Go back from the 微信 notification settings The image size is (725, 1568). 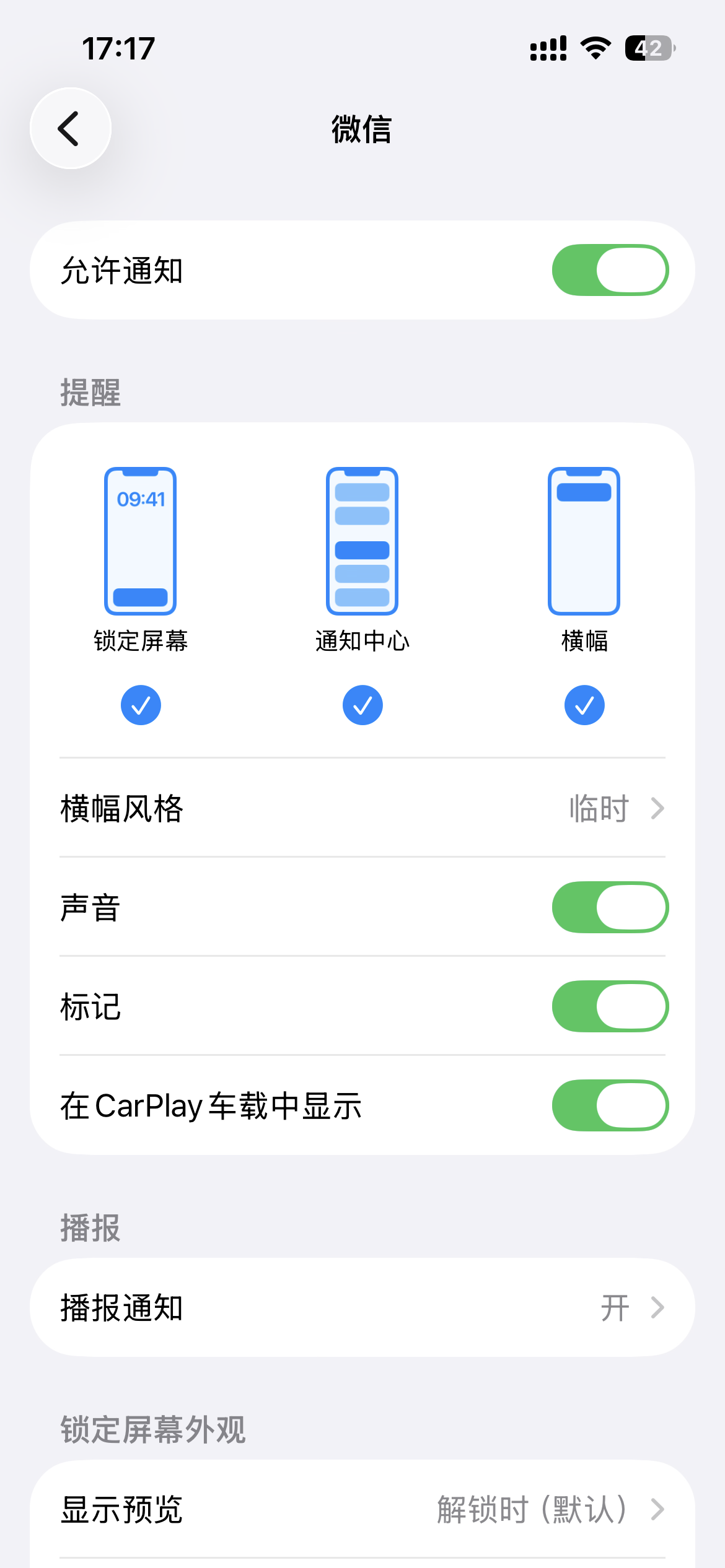[71, 128]
